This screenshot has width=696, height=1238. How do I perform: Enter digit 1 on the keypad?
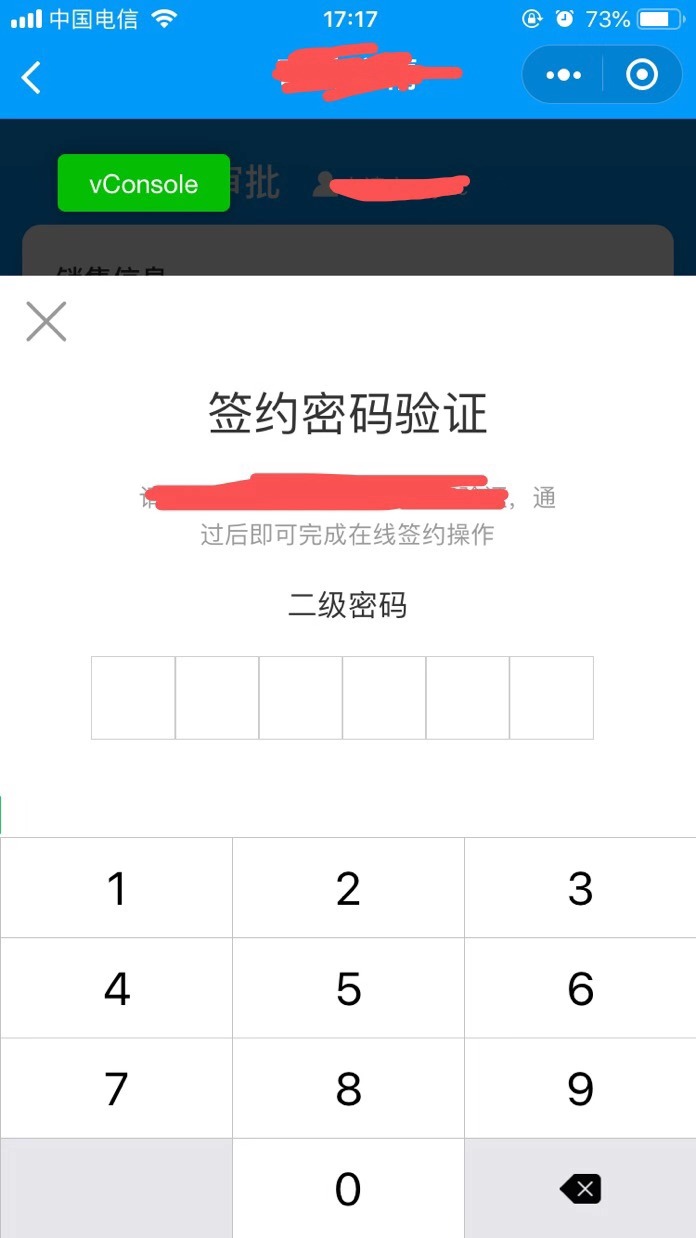tap(116, 888)
